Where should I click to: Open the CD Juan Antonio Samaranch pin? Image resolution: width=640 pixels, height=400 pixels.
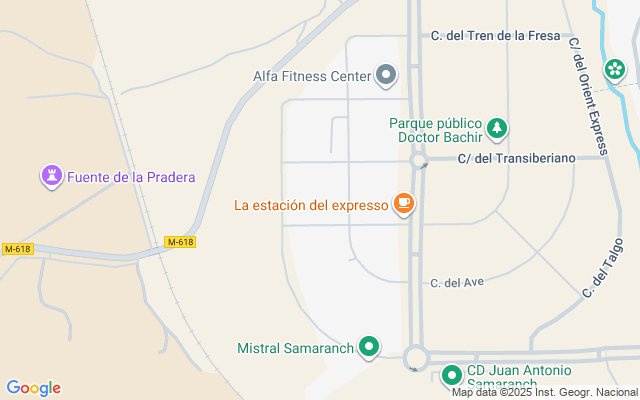click(452, 376)
